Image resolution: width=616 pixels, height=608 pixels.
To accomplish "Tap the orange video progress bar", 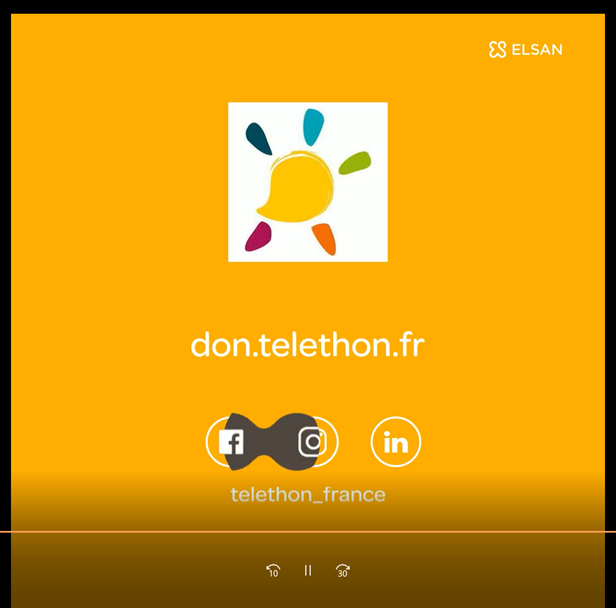I will click(x=308, y=531).
